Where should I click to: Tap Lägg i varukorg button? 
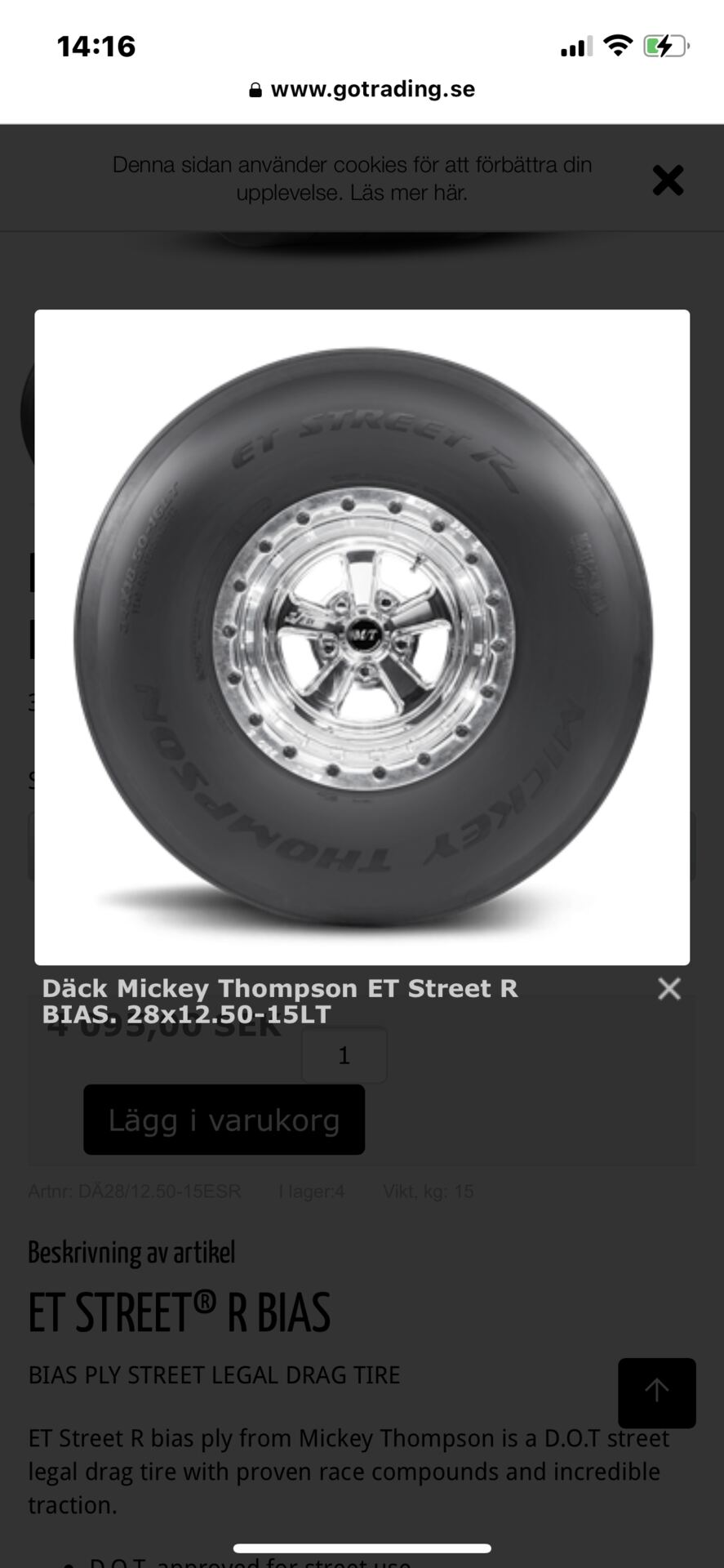coord(224,1120)
